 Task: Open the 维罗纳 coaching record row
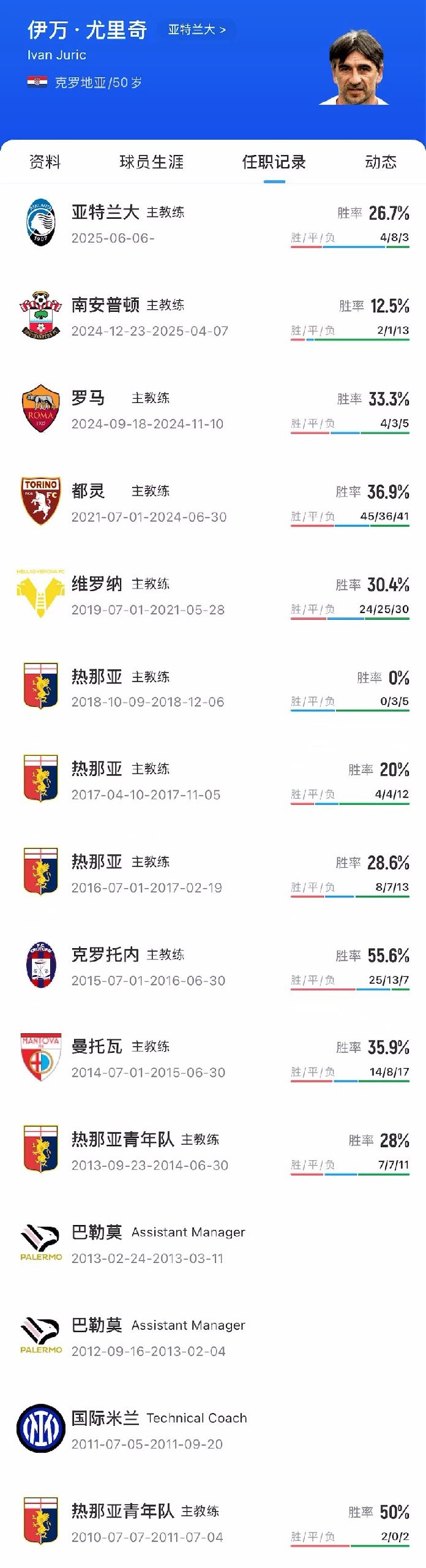213,596
